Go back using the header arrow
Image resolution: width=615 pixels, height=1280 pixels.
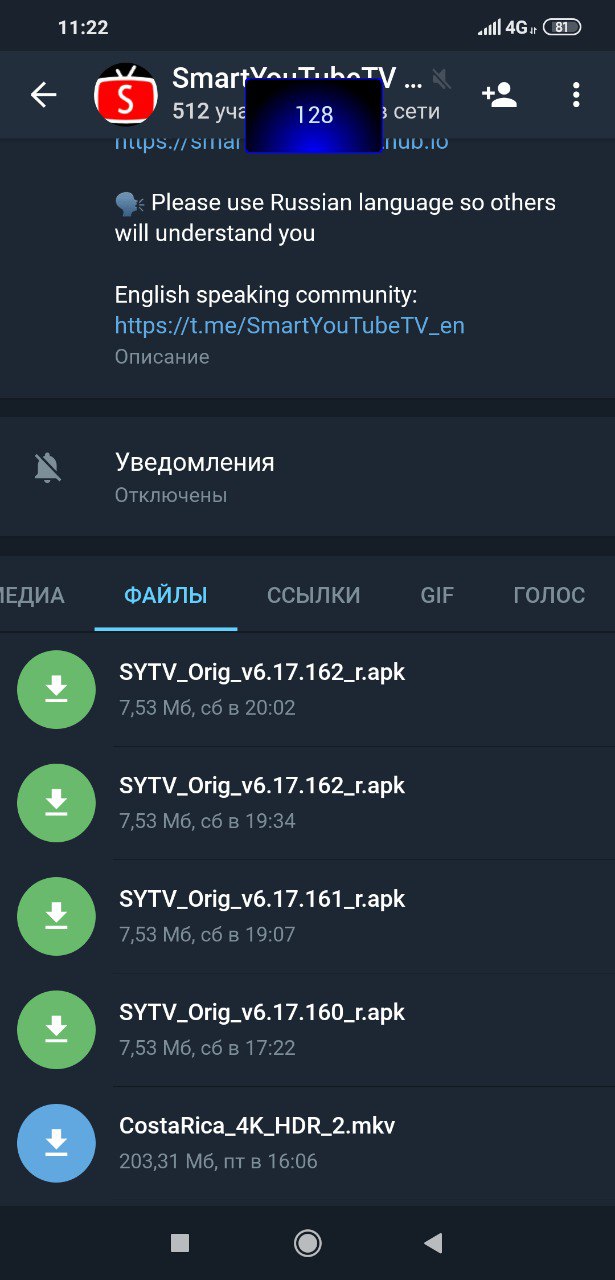coord(43,95)
